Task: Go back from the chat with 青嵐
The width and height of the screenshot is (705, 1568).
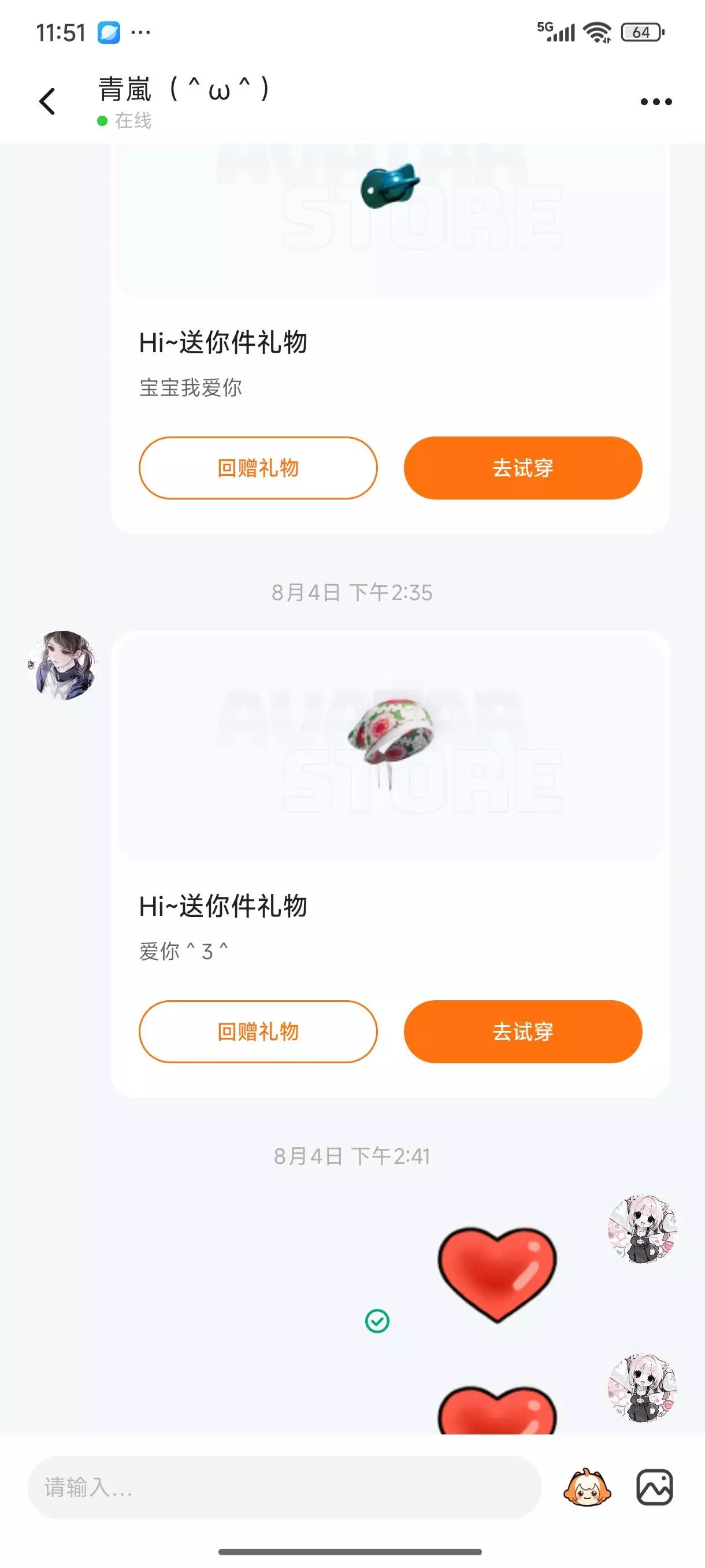Action: click(47, 101)
